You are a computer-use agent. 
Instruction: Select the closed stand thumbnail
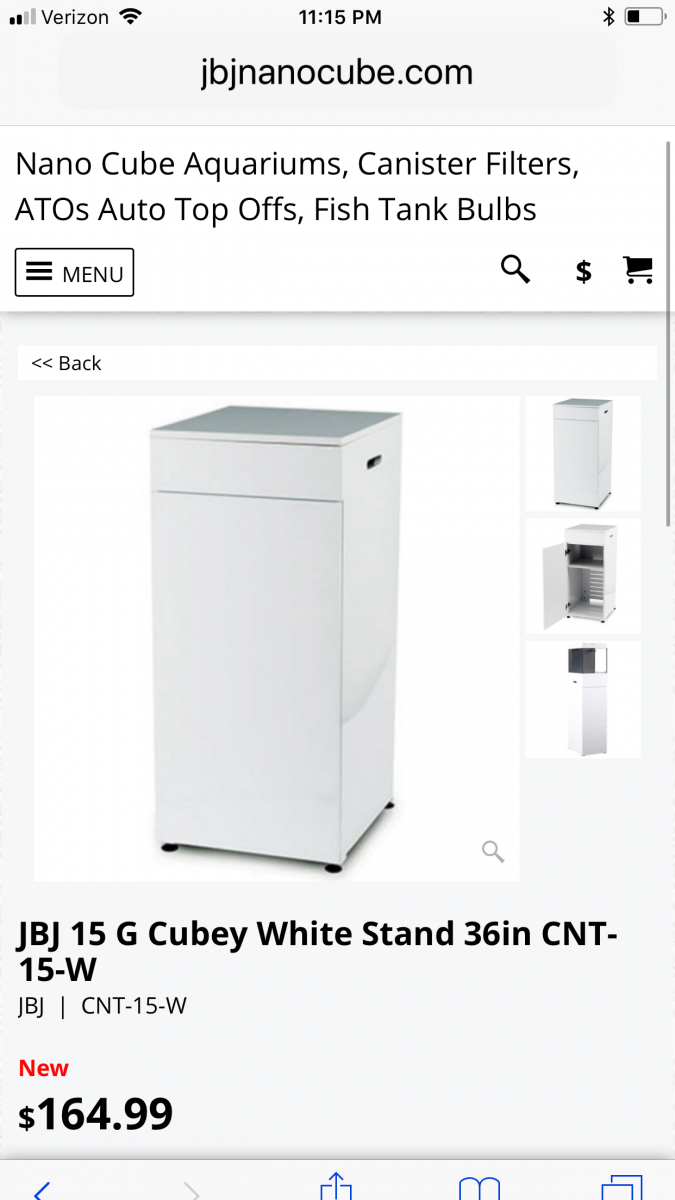[x=583, y=454]
